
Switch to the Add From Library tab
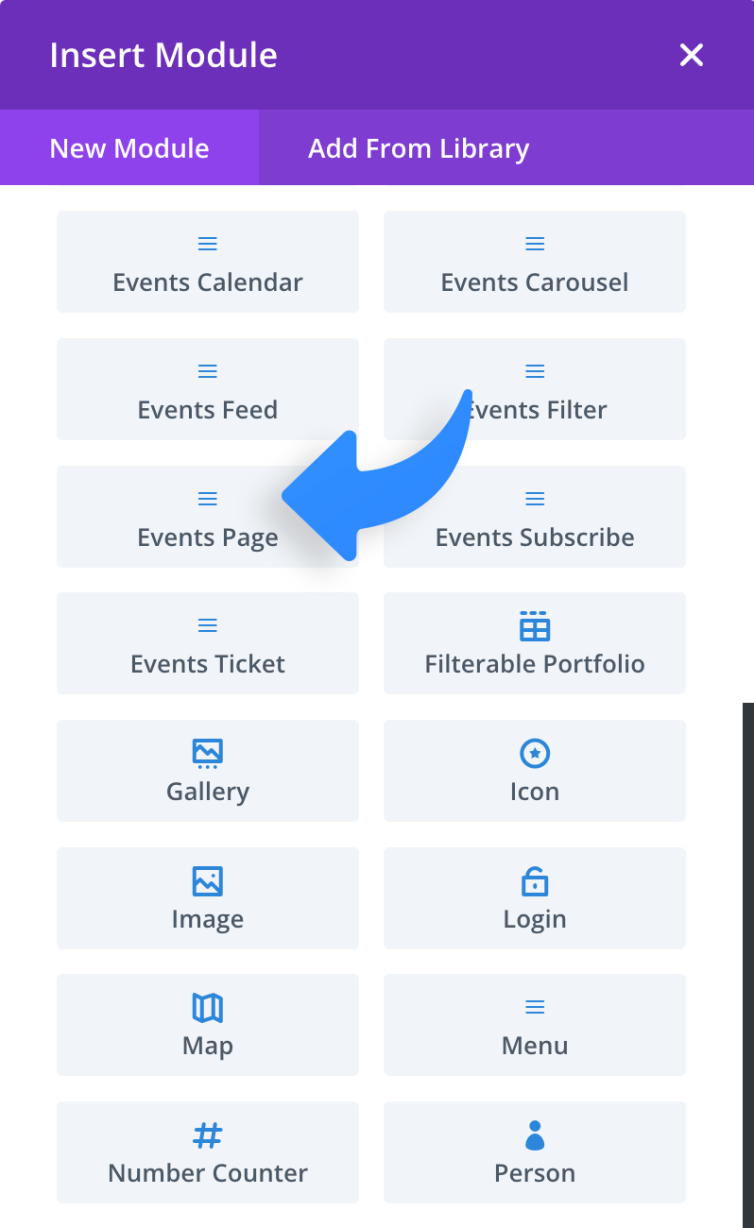pos(419,148)
